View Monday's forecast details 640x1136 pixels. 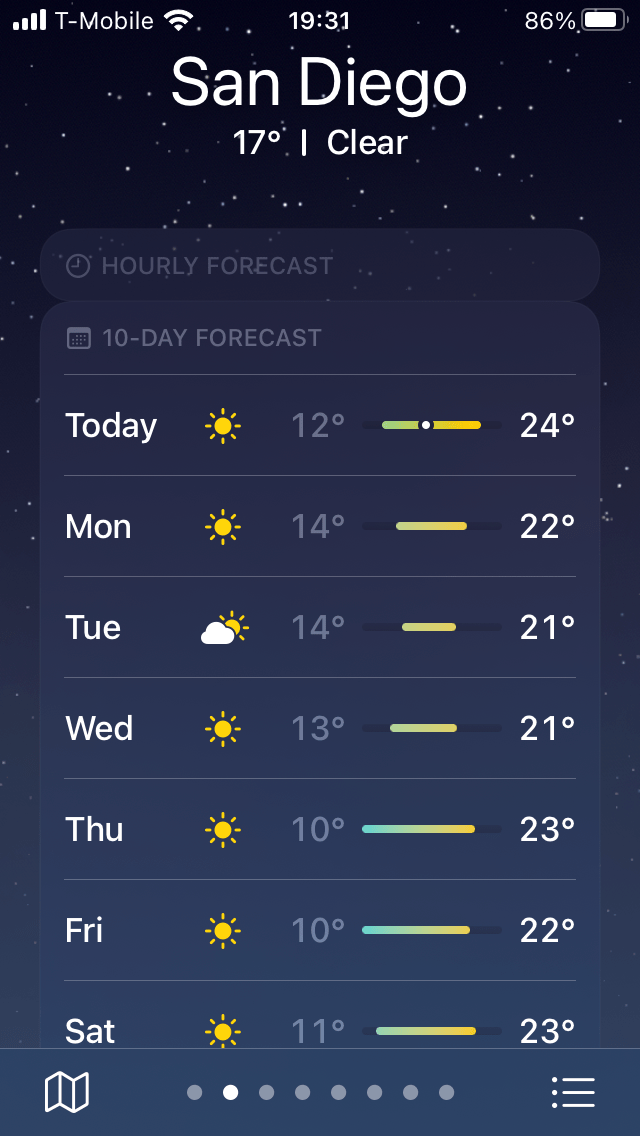320,527
